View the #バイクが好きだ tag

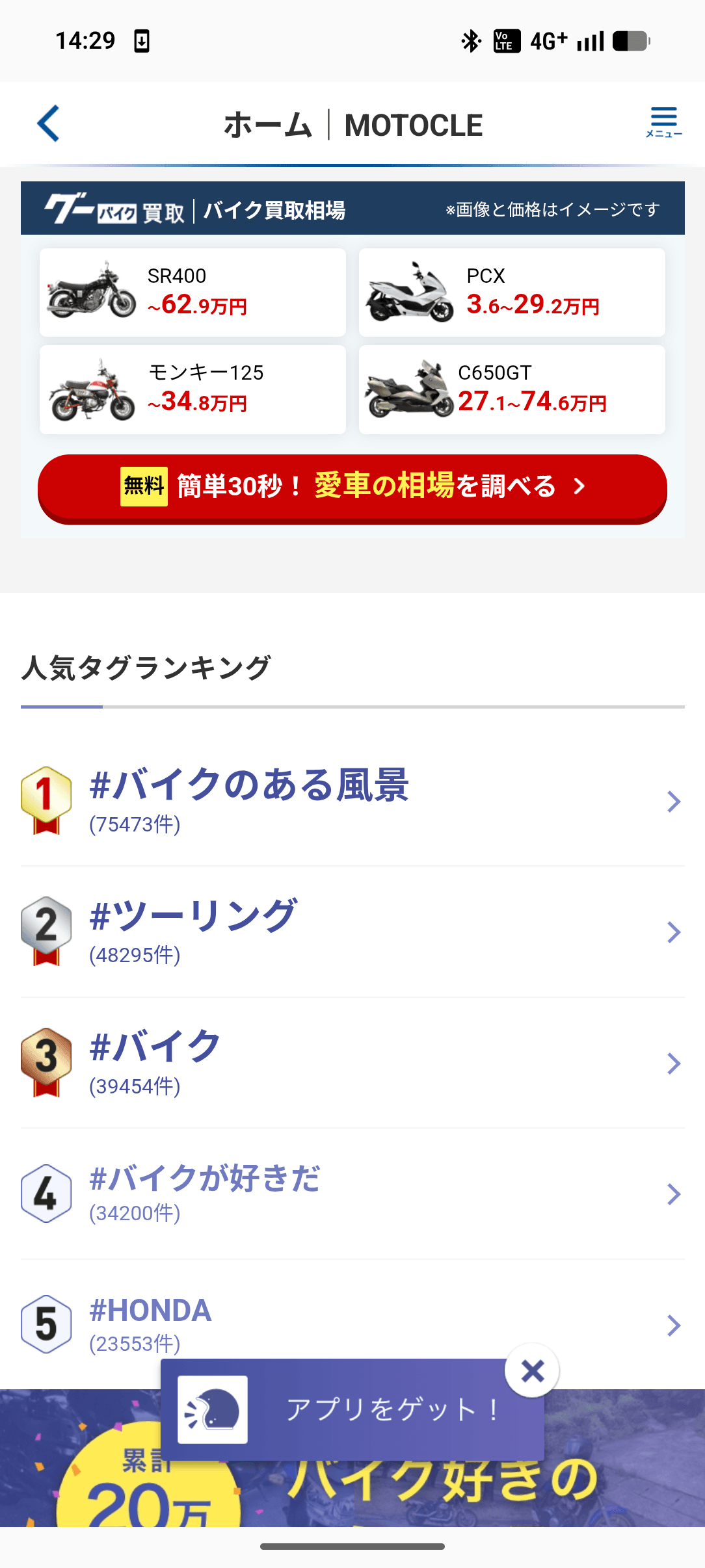(351, 1194)
